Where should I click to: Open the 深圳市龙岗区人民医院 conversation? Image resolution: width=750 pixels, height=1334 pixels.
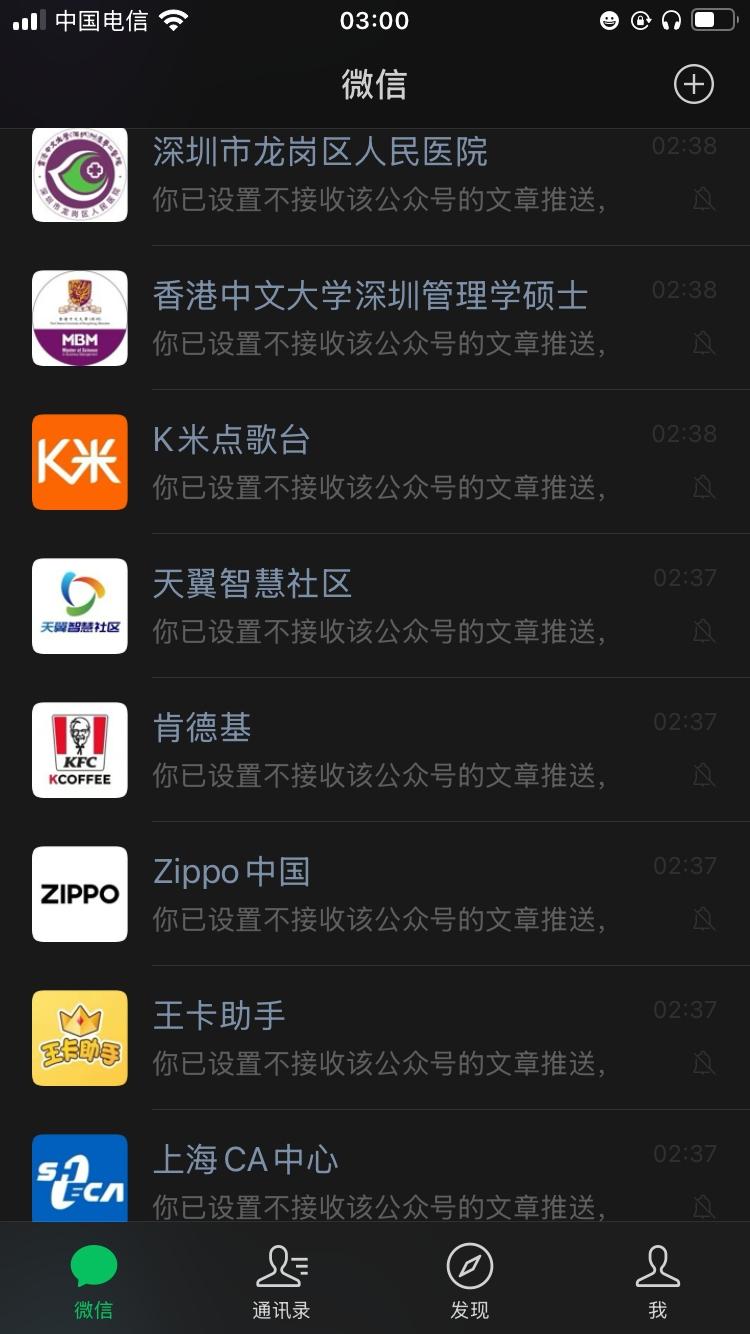375,174
